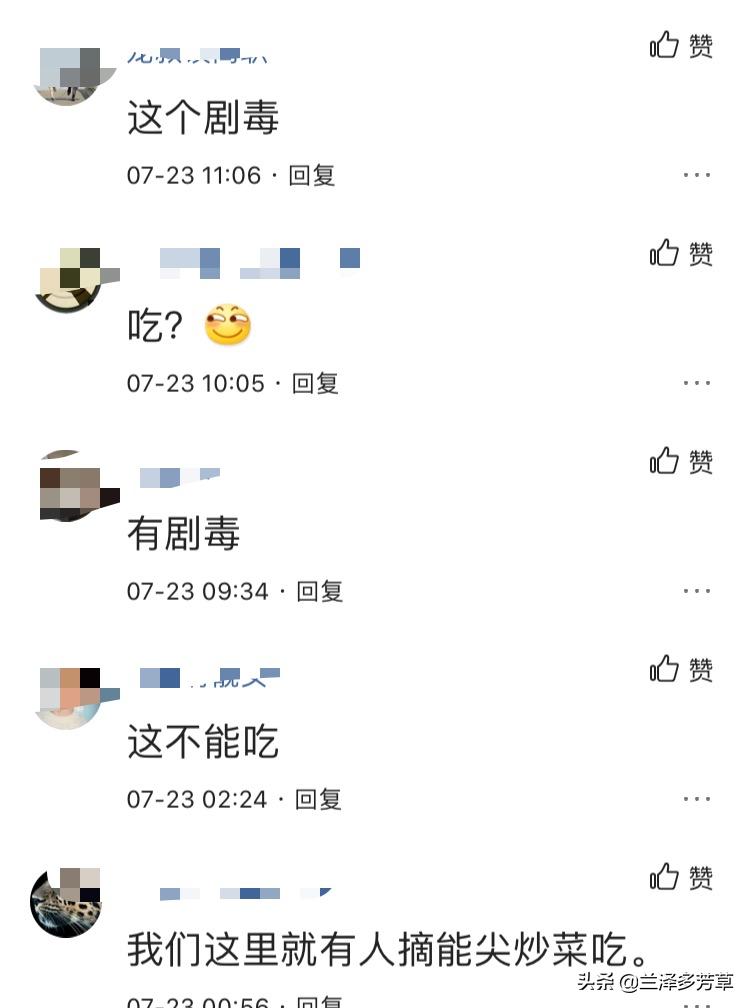
Task: Open more actions on 这不能吃 comment
Action: tap(694, 797)
